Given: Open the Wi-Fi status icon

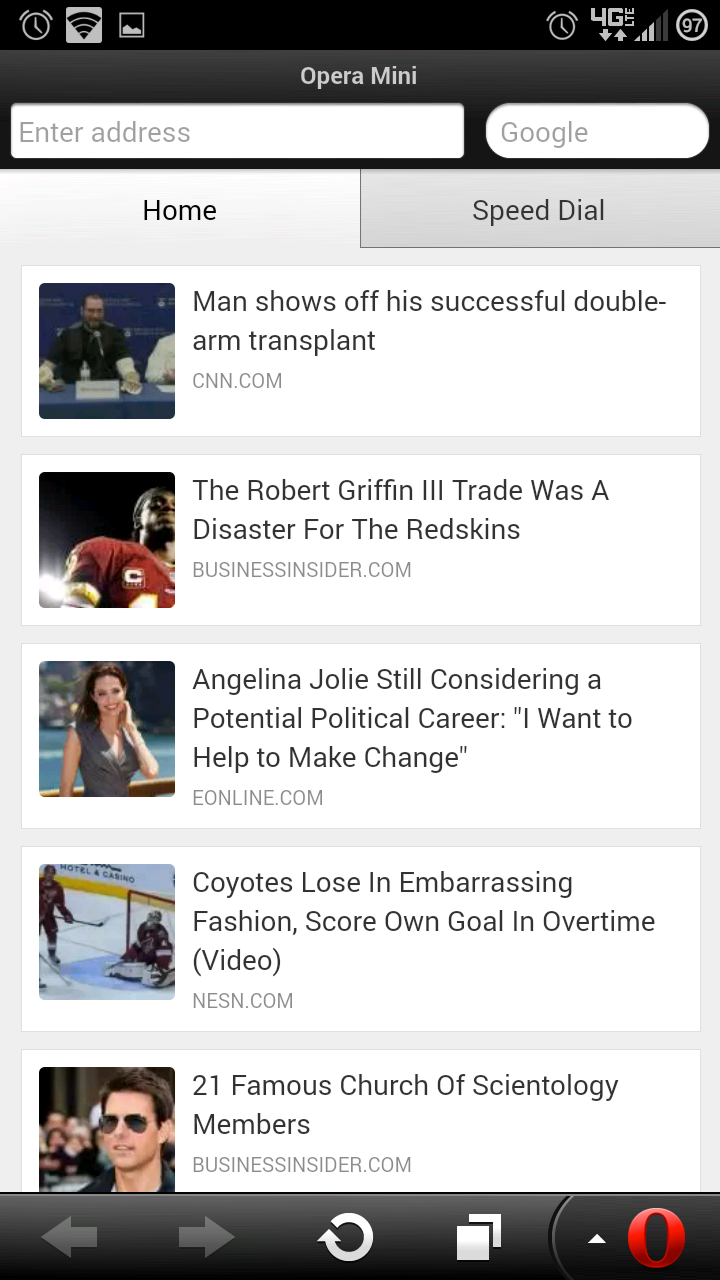Looking at the screenshot, I should point(83,24).
